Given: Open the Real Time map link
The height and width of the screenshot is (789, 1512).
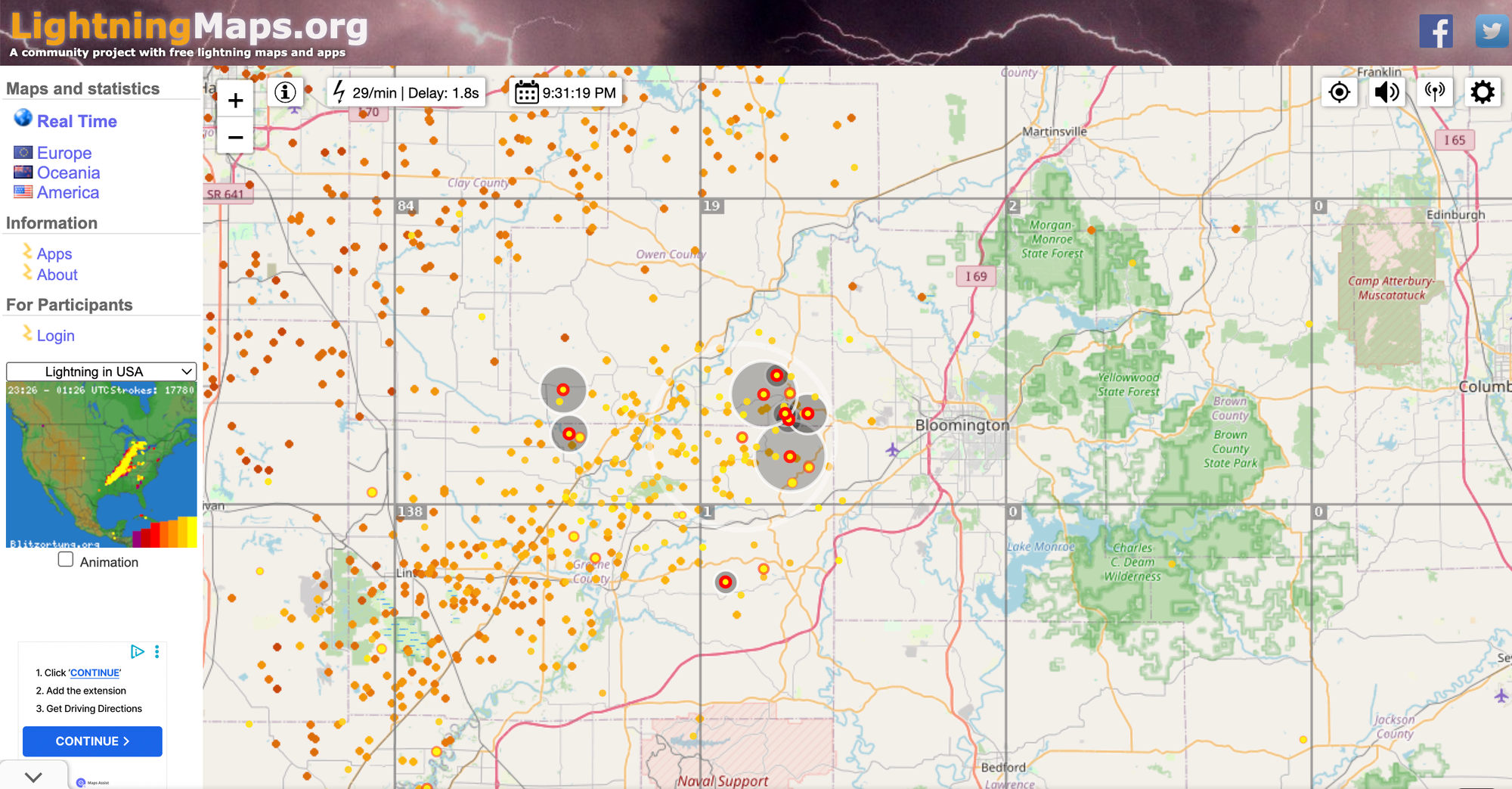Looking at the screenshot, I should [x=76, y=121].
